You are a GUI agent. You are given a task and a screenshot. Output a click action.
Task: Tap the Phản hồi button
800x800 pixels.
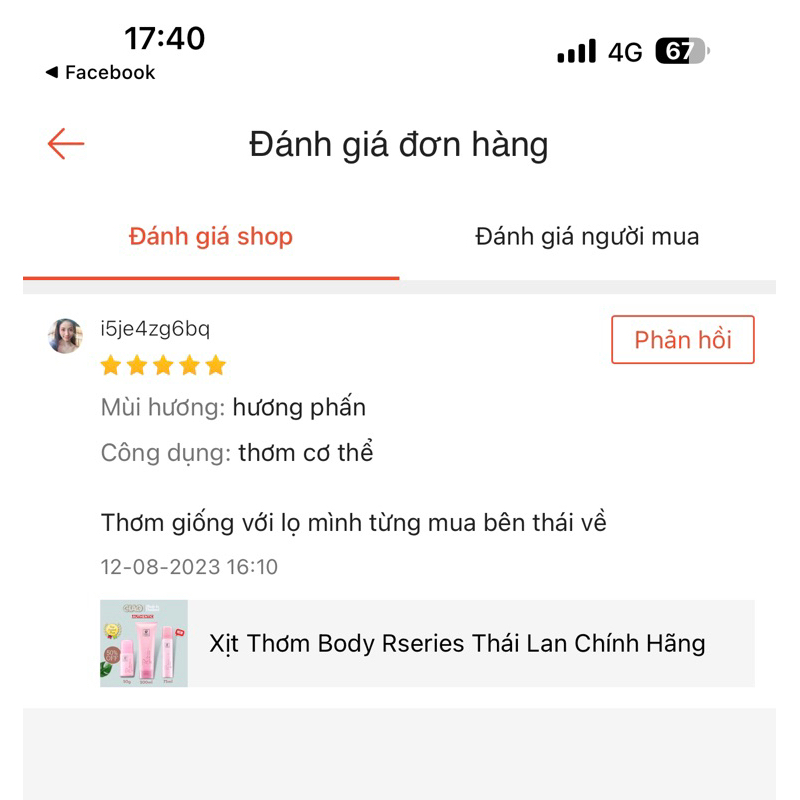pyautogui.click(x=682, y=340)
